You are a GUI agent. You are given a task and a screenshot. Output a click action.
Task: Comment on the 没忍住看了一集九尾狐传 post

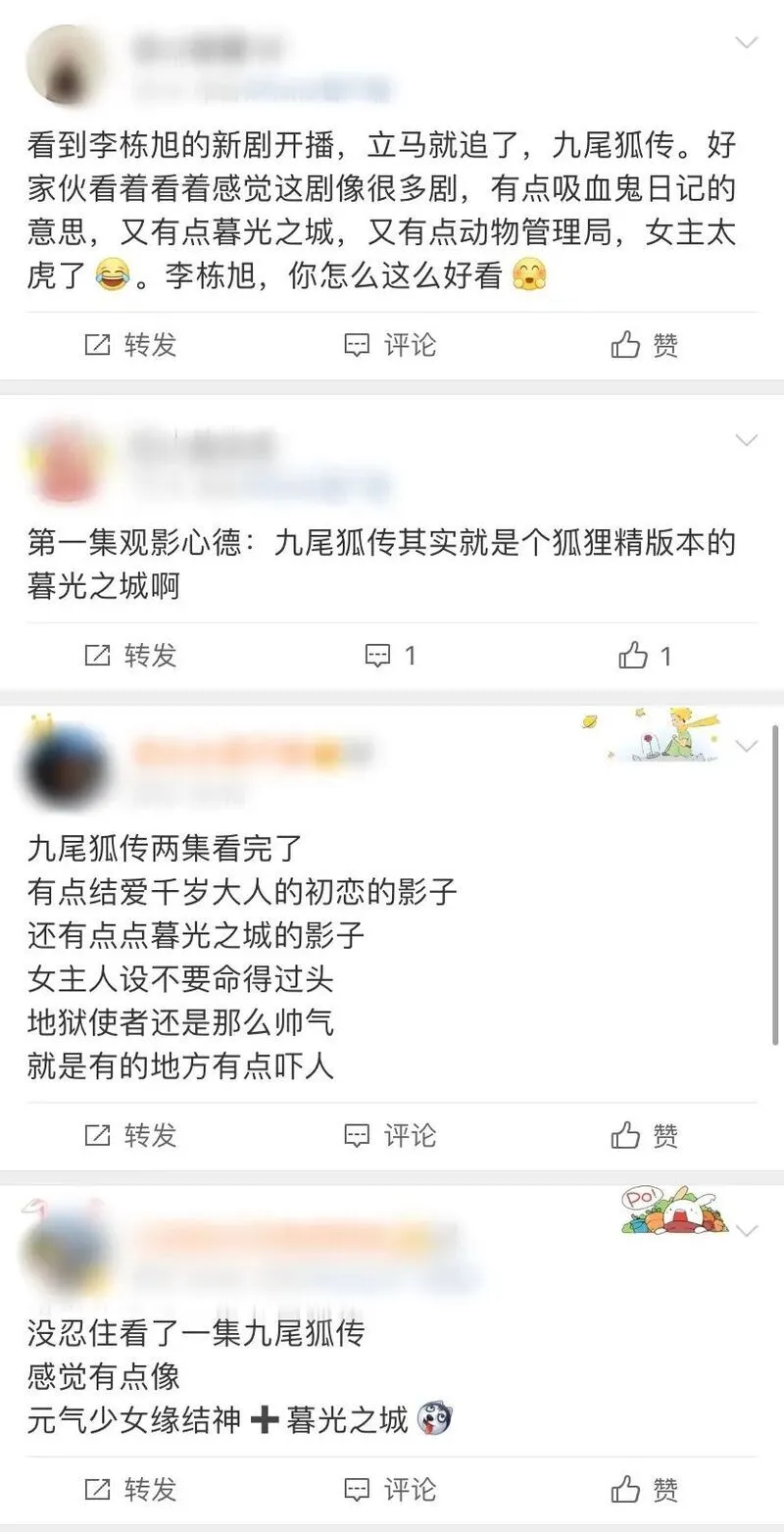point(390,1490)
